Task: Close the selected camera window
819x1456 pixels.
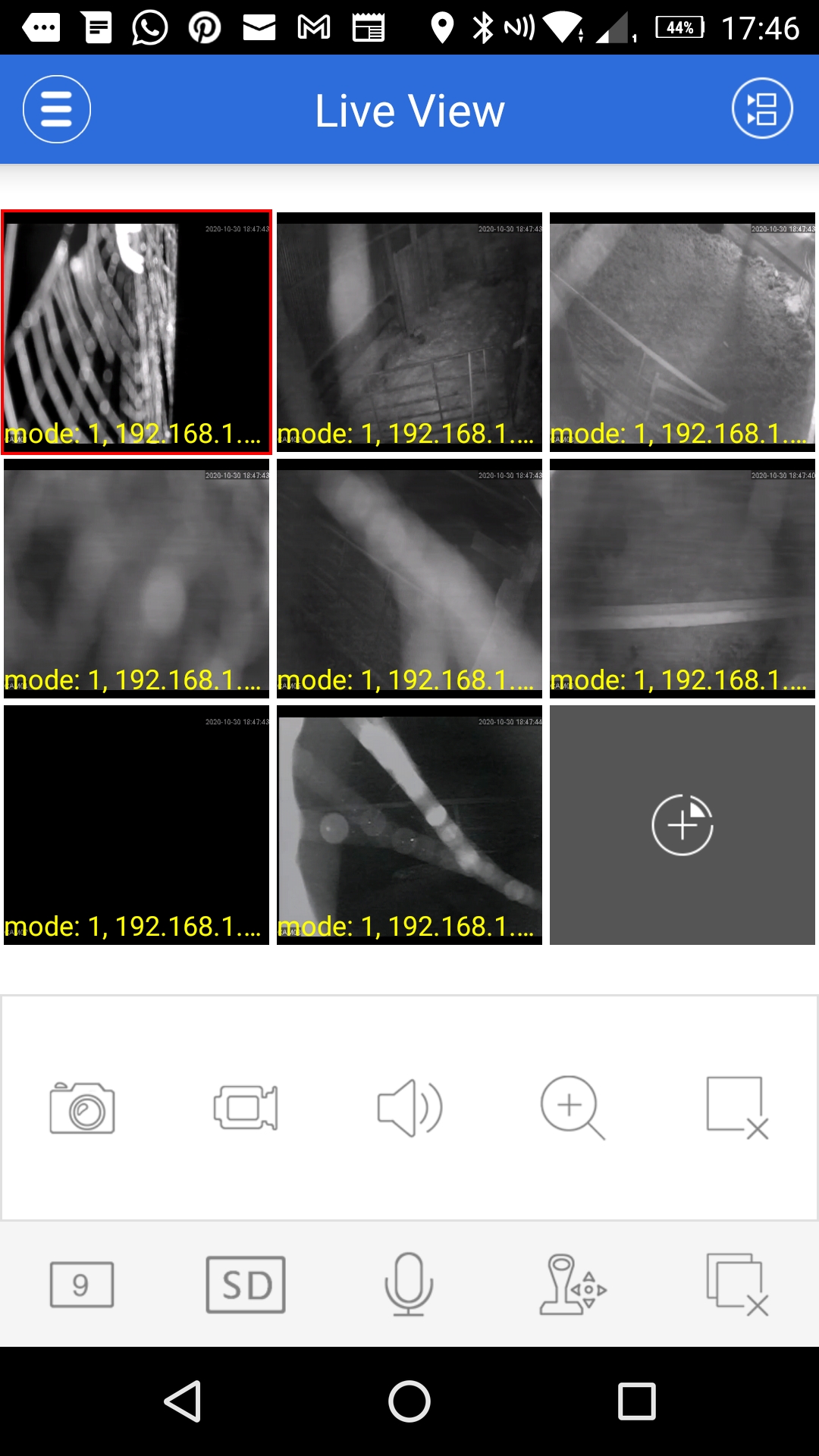Action: click(736, 1108)
